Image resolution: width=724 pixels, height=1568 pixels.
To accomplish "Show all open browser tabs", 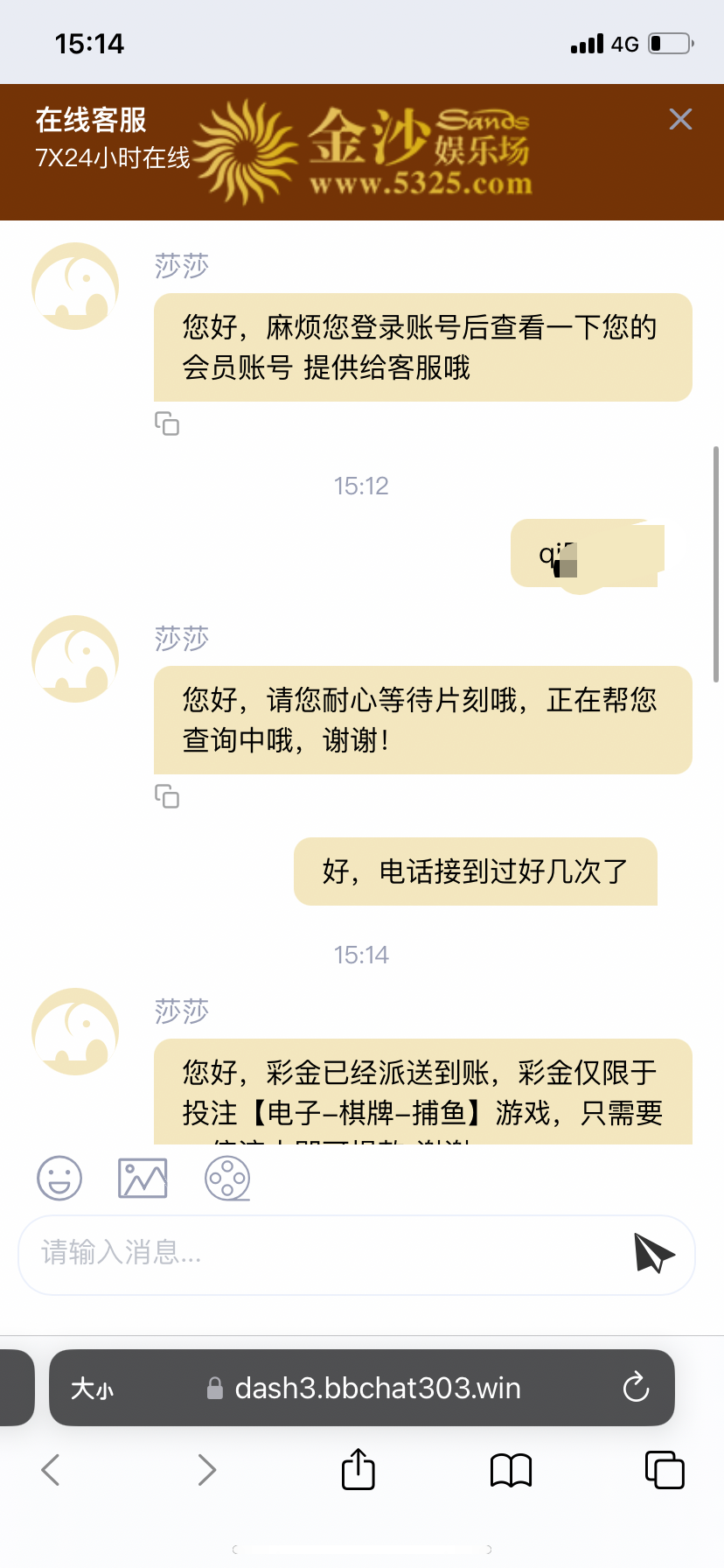I will pyautogui.click(x=665, y=1470).
